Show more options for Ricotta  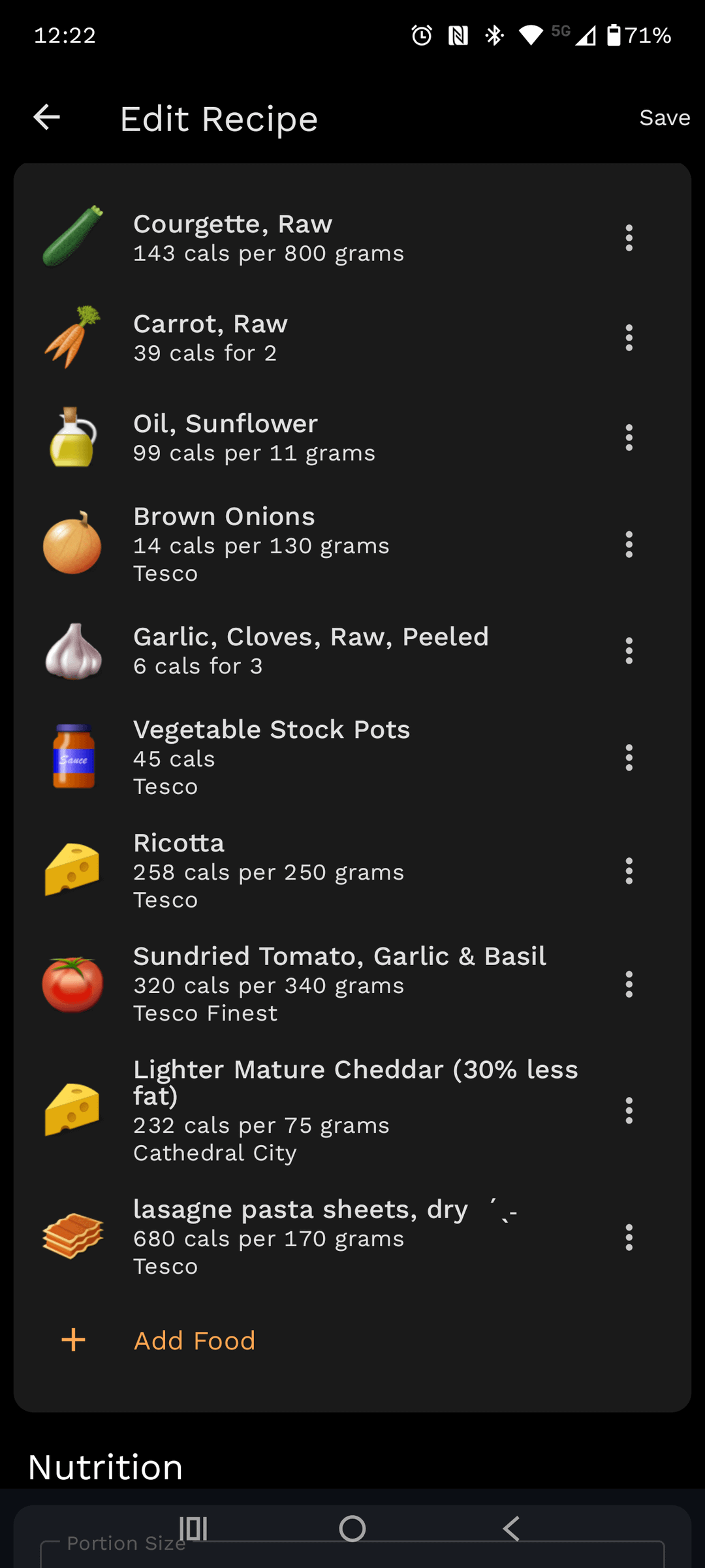pos(629,871)
